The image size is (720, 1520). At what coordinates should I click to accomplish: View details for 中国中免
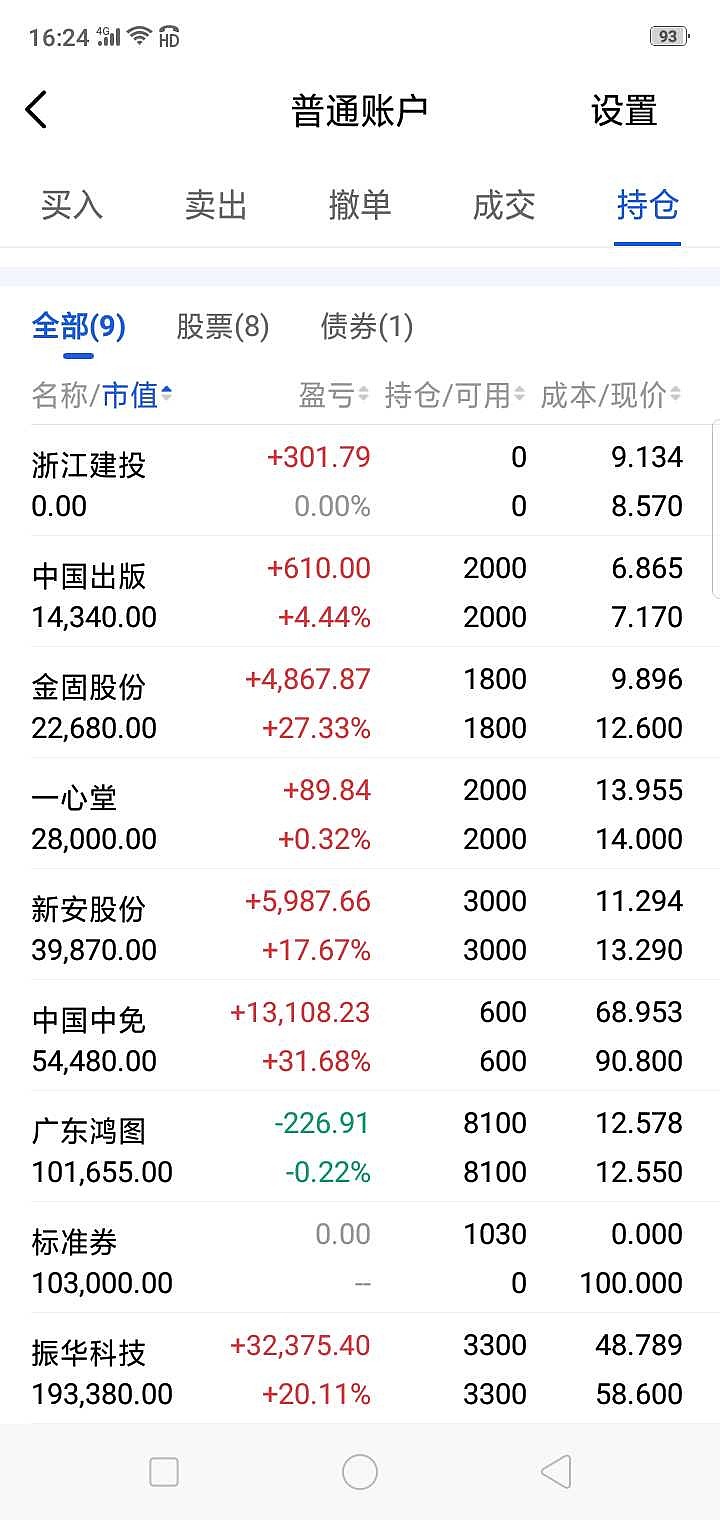pyautogui.click(x=360, y=1036)
